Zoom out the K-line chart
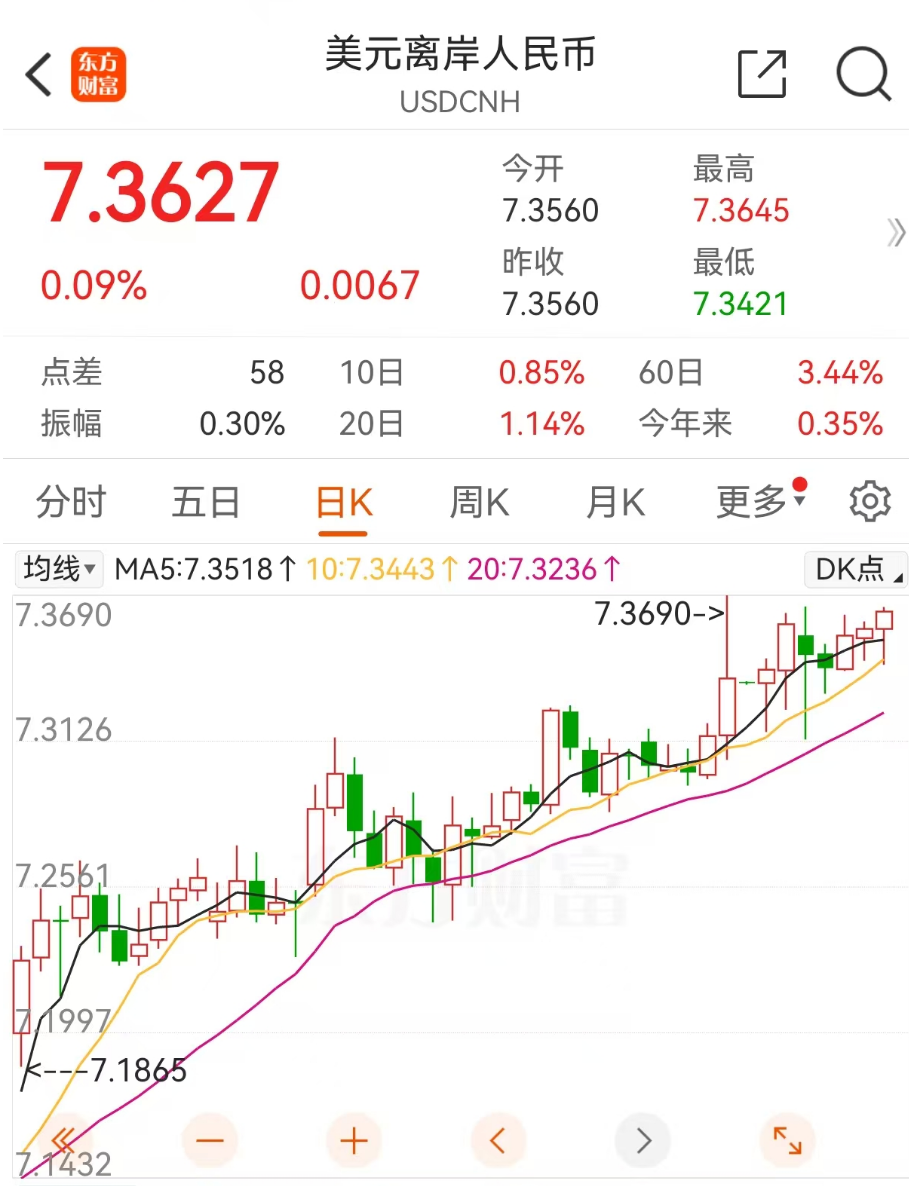Screen dimensions: 909x1186 211,1140
